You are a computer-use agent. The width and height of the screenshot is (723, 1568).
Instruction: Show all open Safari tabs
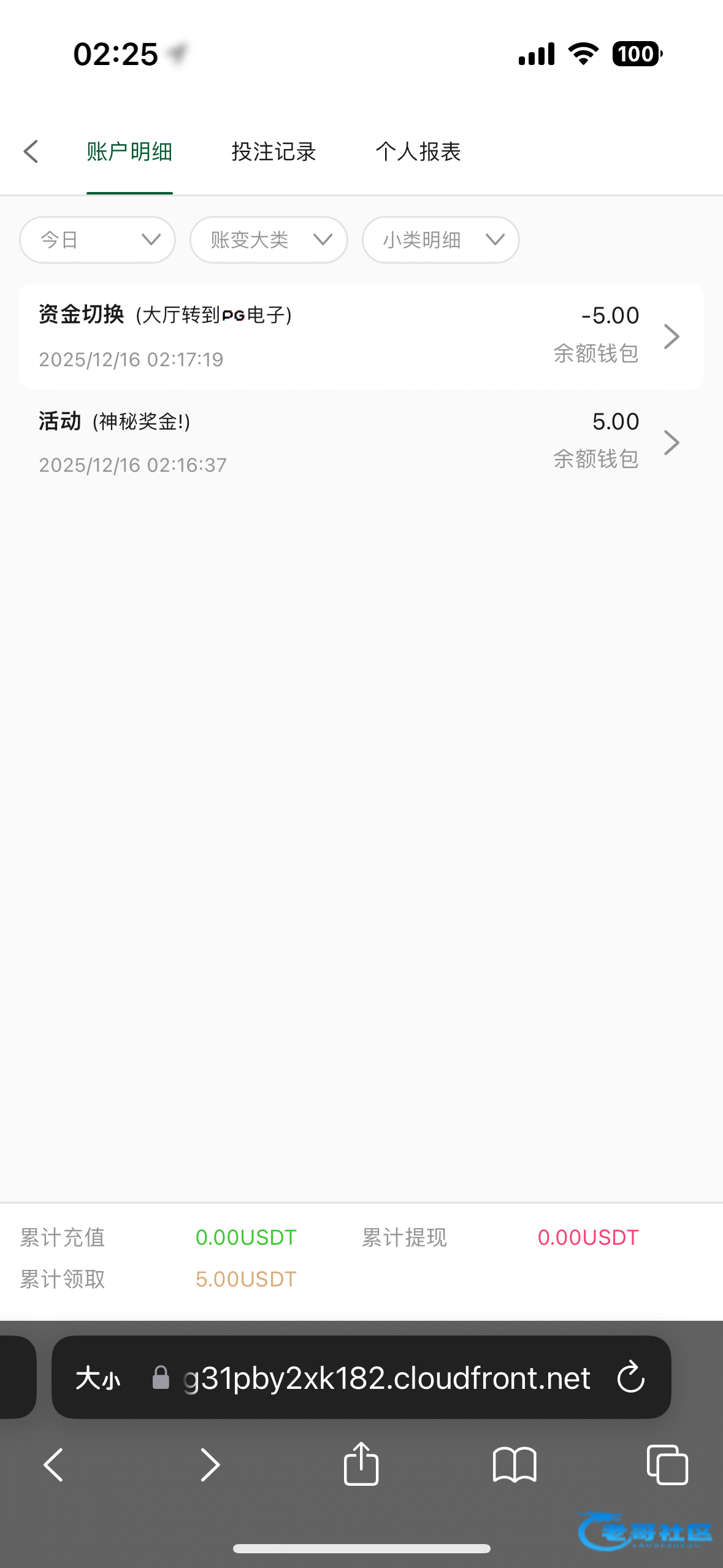[667, 1464]
